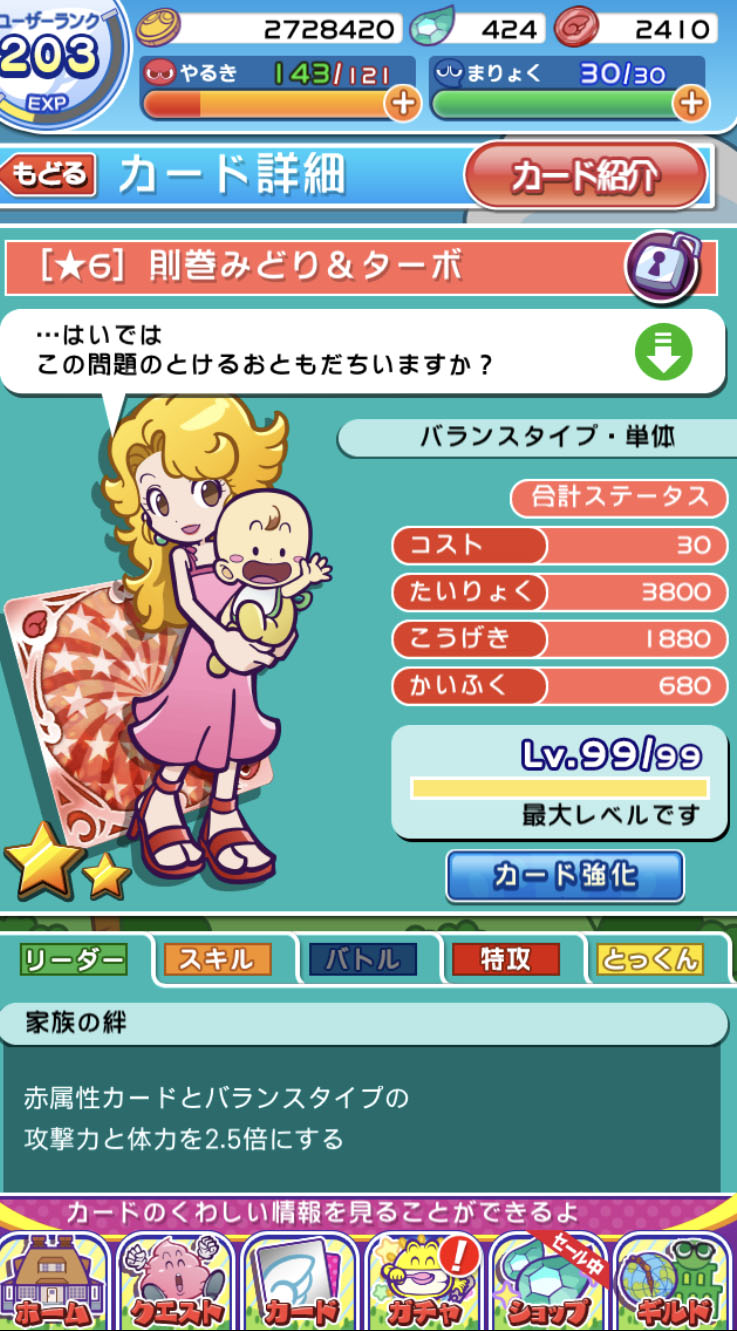This screenshot has height=1331, width=737.
Task: Switch to the スキル tab
Action: pyautogui.click(x=216, y=960)
